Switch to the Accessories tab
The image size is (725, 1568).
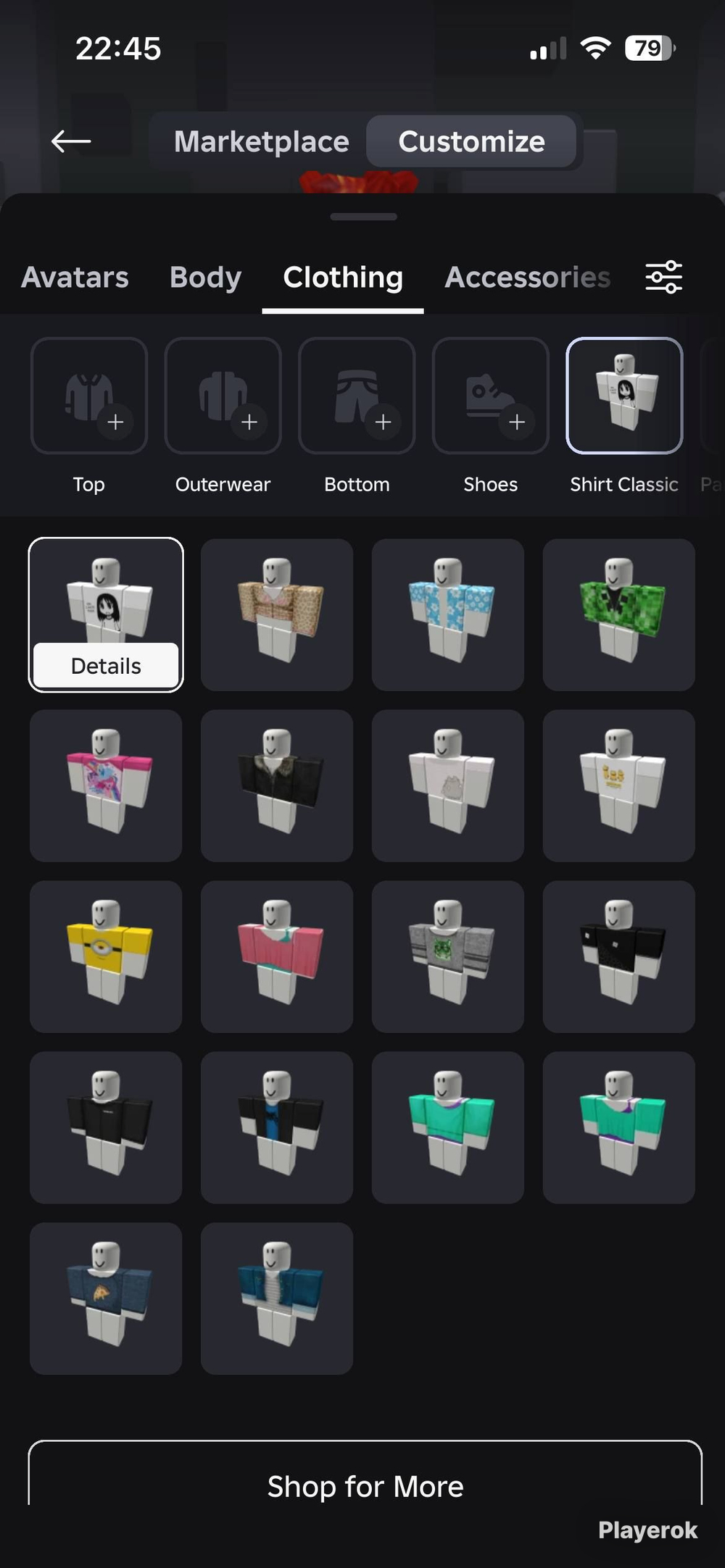[527, 278]
